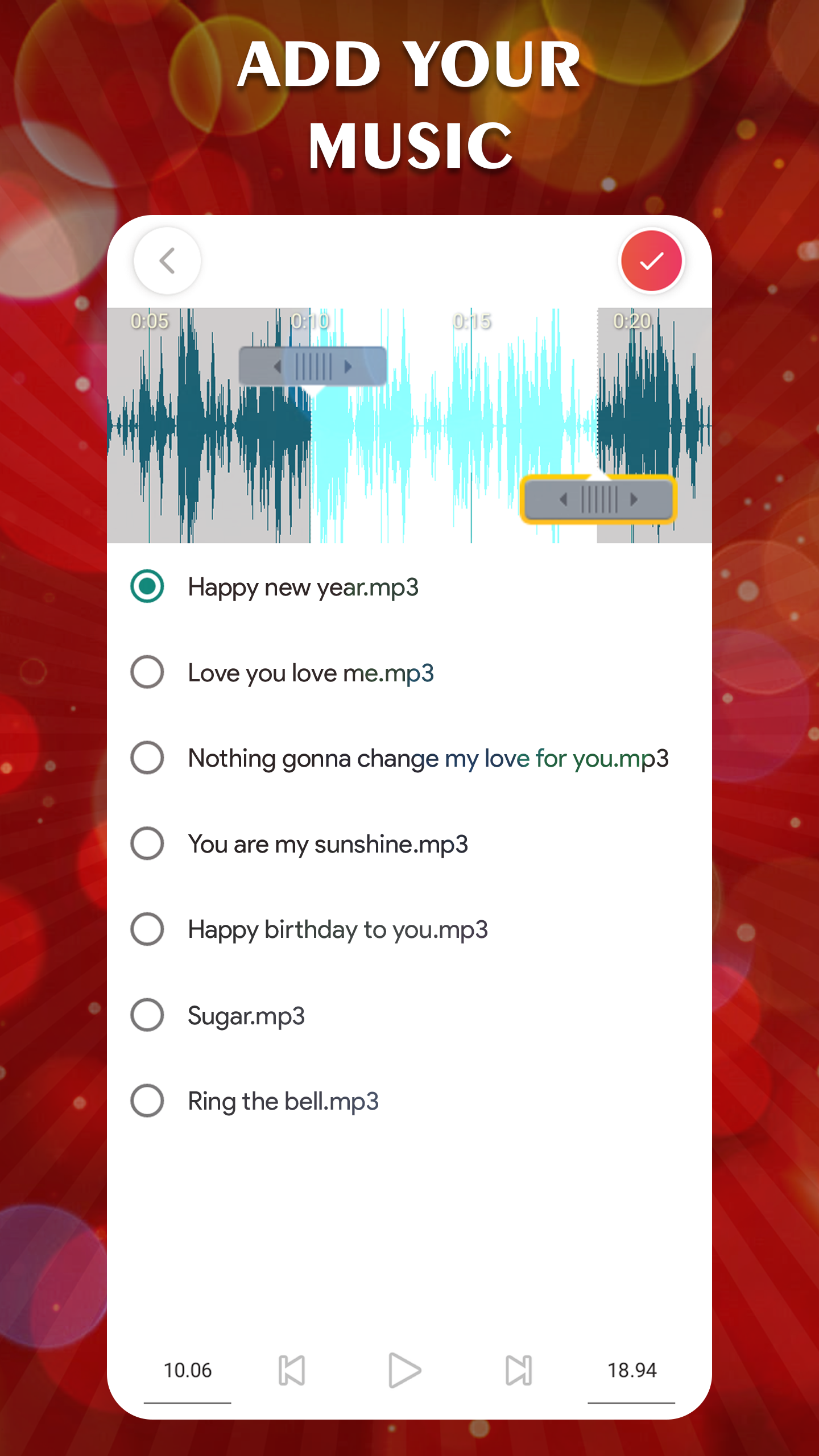Select Sugar.mp3 as the music
819x1456 pixels.
click(147, 1016)
